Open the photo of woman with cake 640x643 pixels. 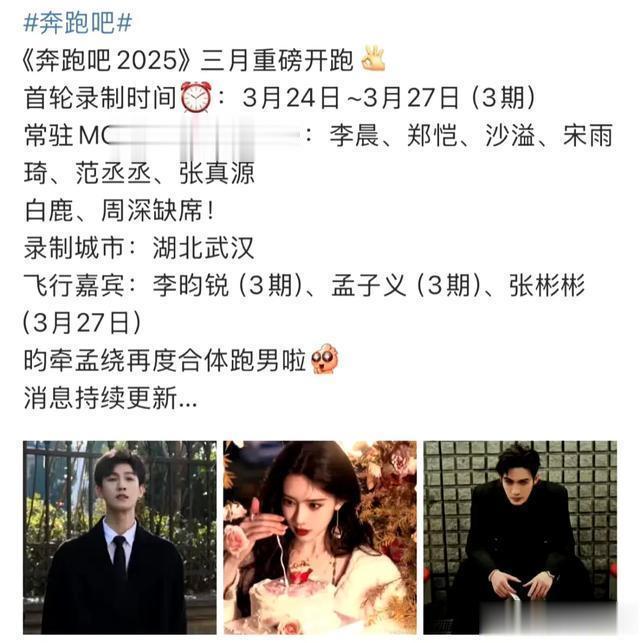click(319, 536)
